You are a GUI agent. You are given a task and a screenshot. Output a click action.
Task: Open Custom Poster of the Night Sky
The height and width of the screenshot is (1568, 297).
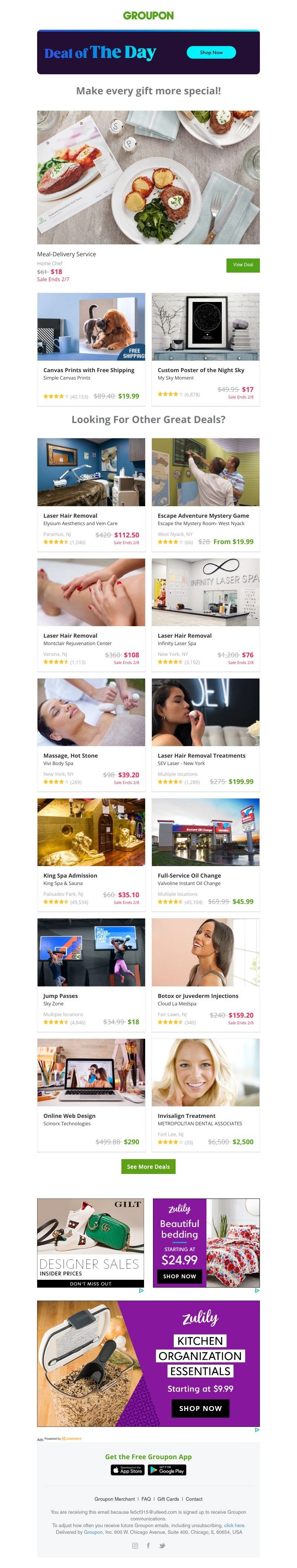tap(205, 370)
